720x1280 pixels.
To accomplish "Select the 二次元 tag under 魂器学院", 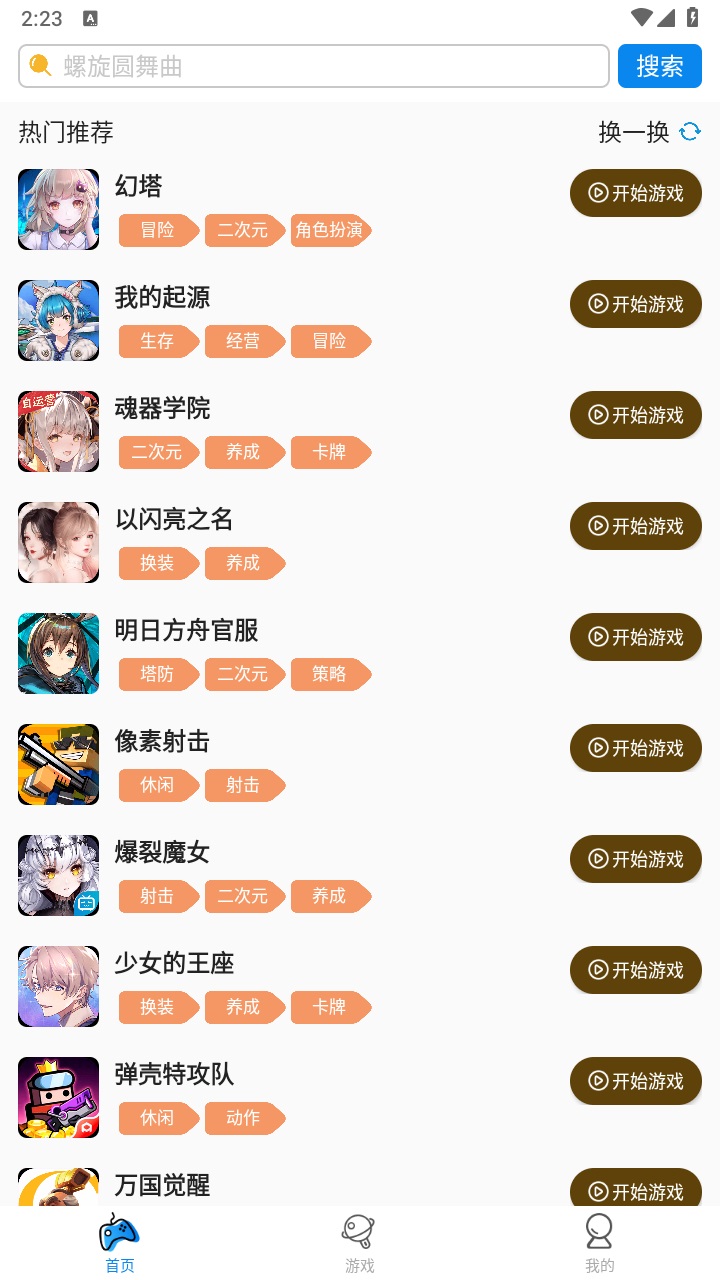I will pyautogui.click(x=157, y=452).
